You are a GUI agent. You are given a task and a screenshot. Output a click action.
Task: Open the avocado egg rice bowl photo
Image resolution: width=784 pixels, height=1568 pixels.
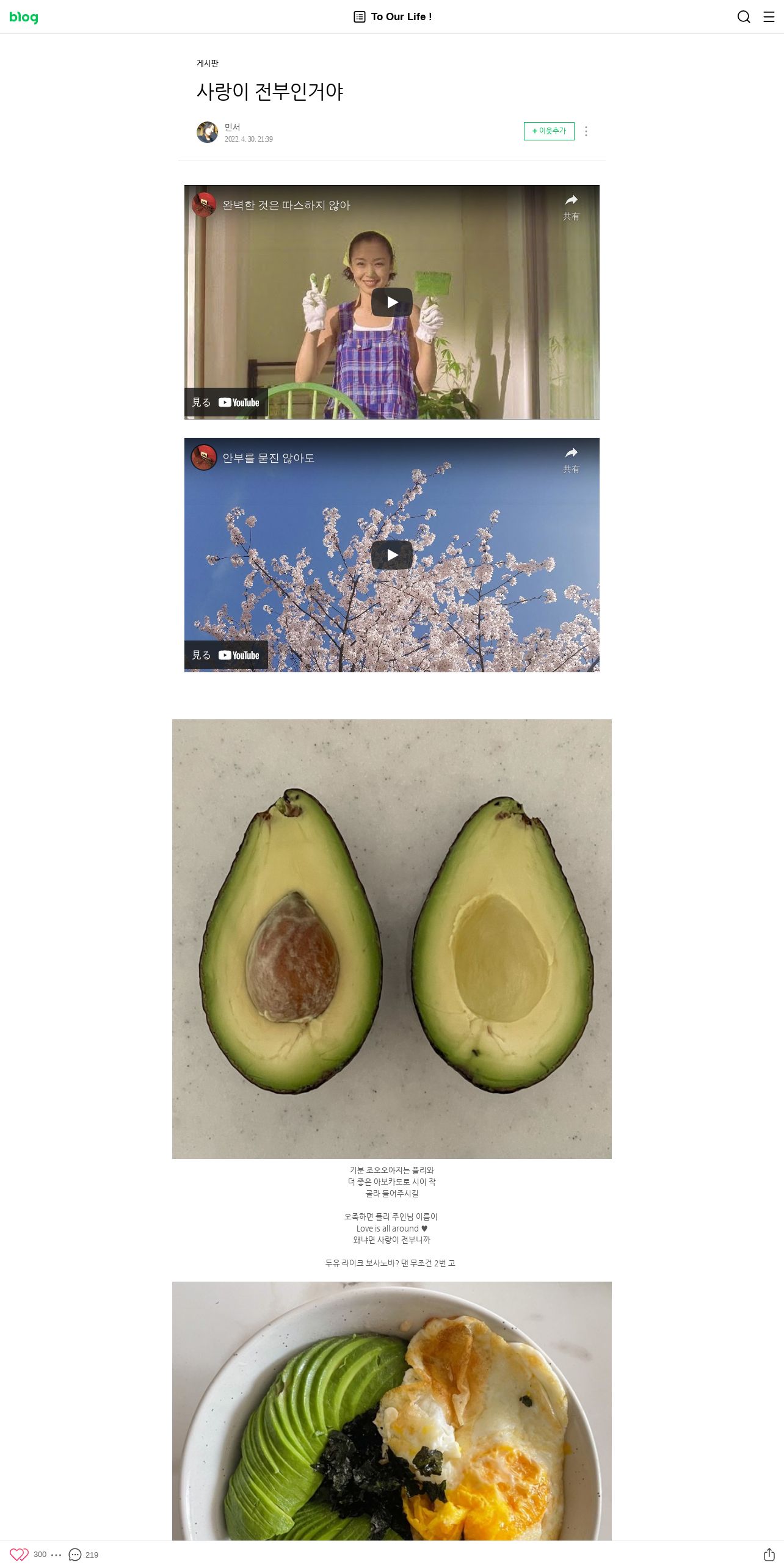tap(392, 1411)
